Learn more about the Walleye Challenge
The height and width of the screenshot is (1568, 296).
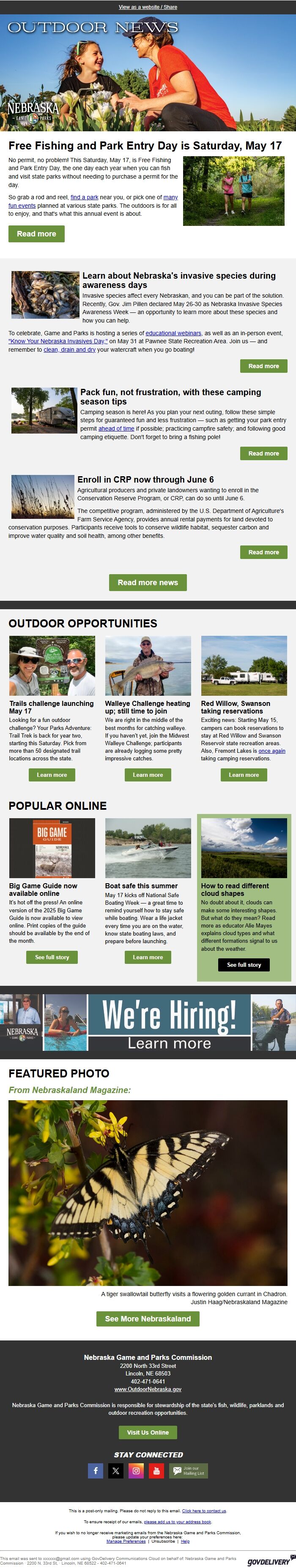pos(148,775)
